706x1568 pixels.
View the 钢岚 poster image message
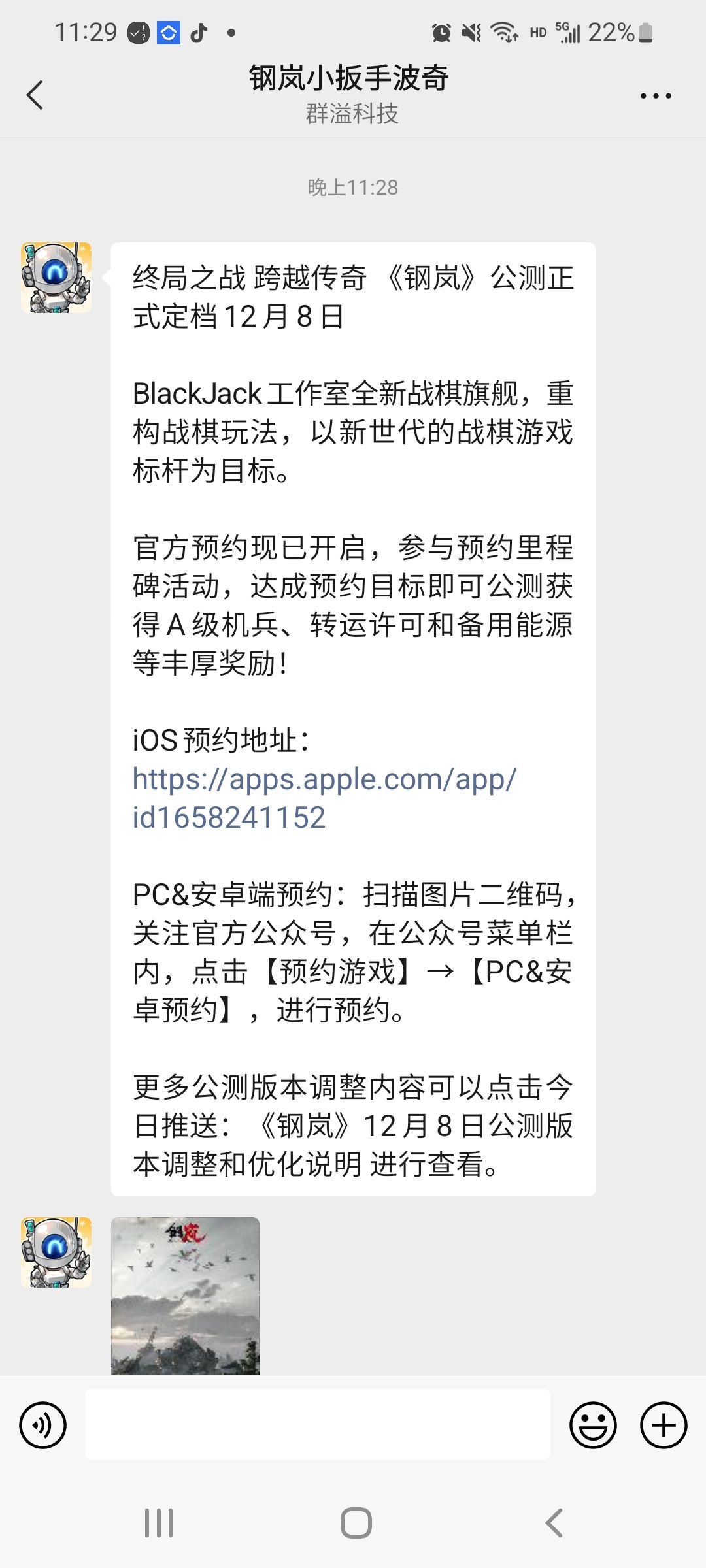tap(185, 1296)
